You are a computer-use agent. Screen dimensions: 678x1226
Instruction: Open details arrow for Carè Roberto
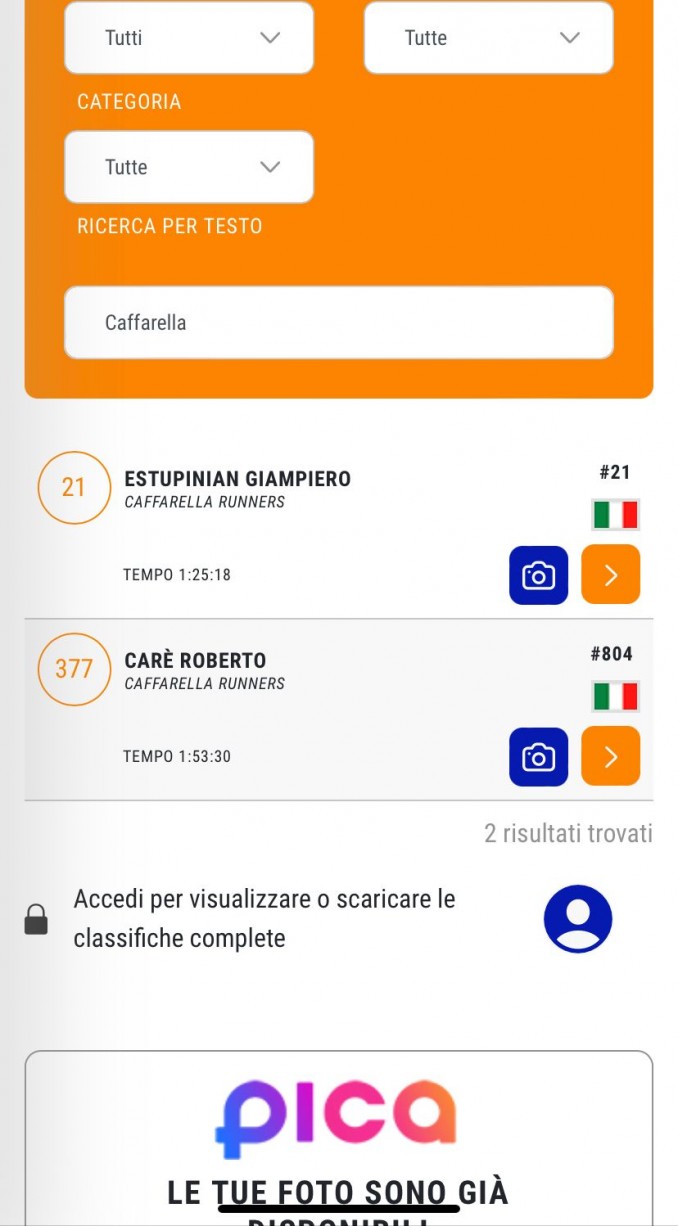610,756
